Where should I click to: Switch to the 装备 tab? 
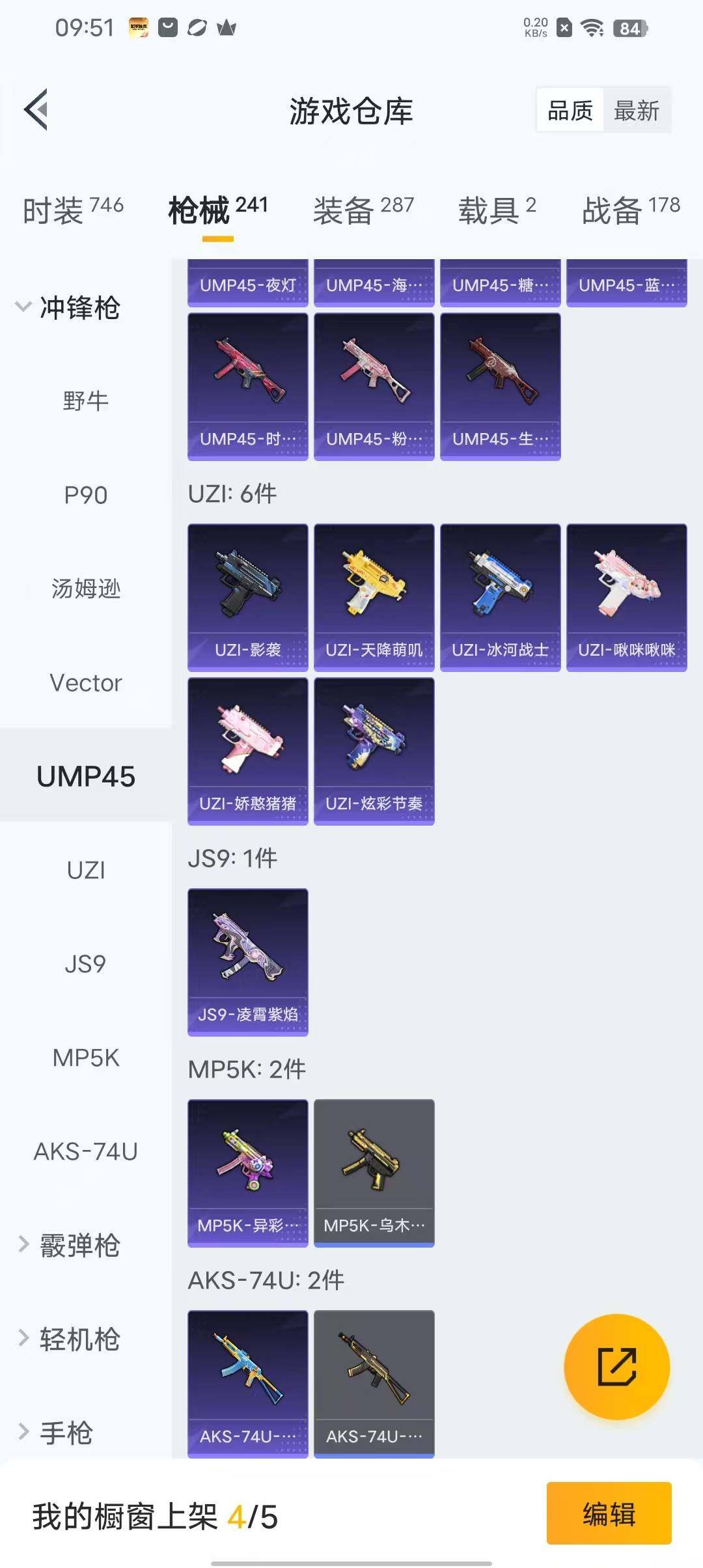[363, 210]
